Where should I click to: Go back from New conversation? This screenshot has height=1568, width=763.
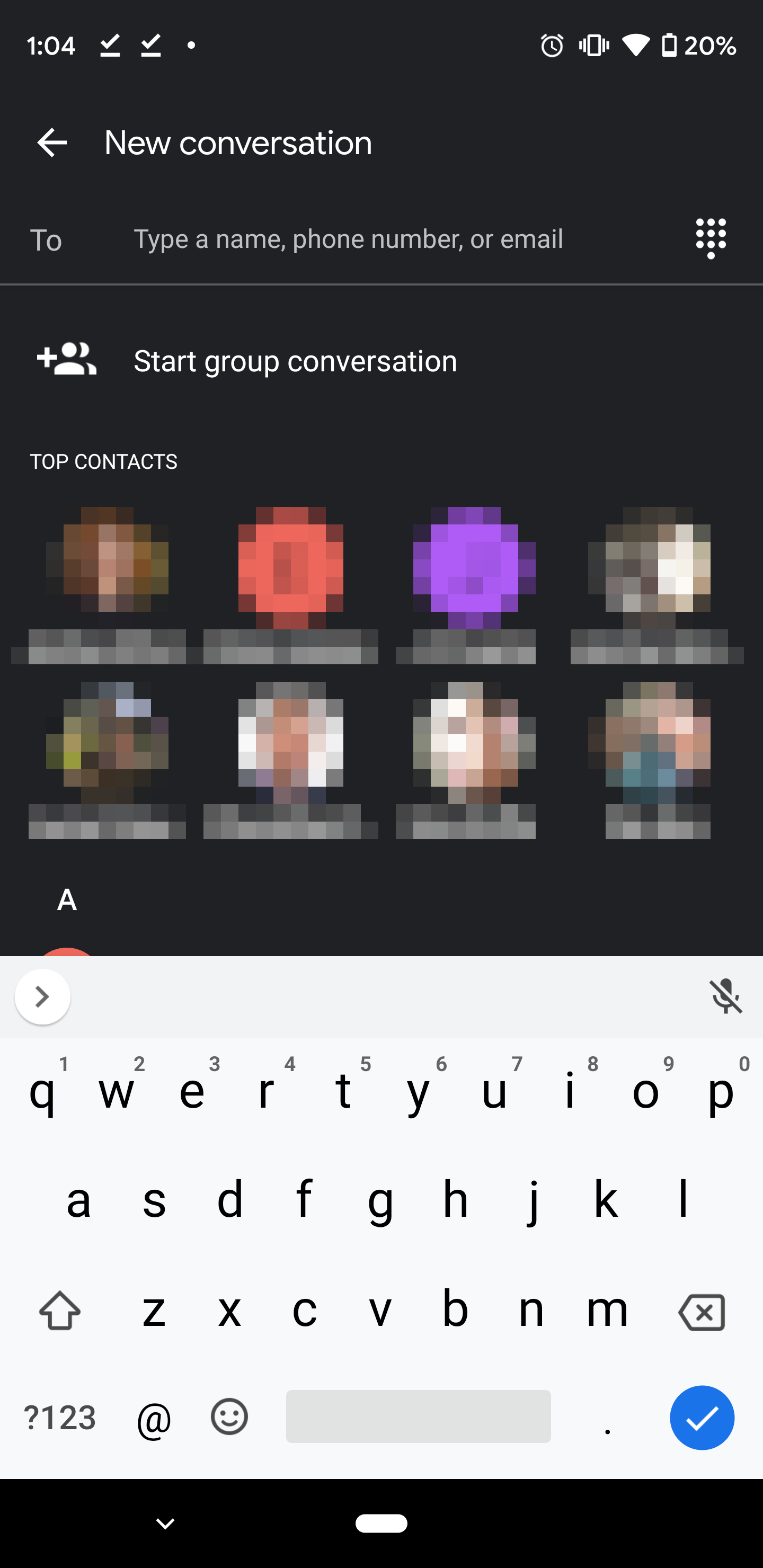52,143
